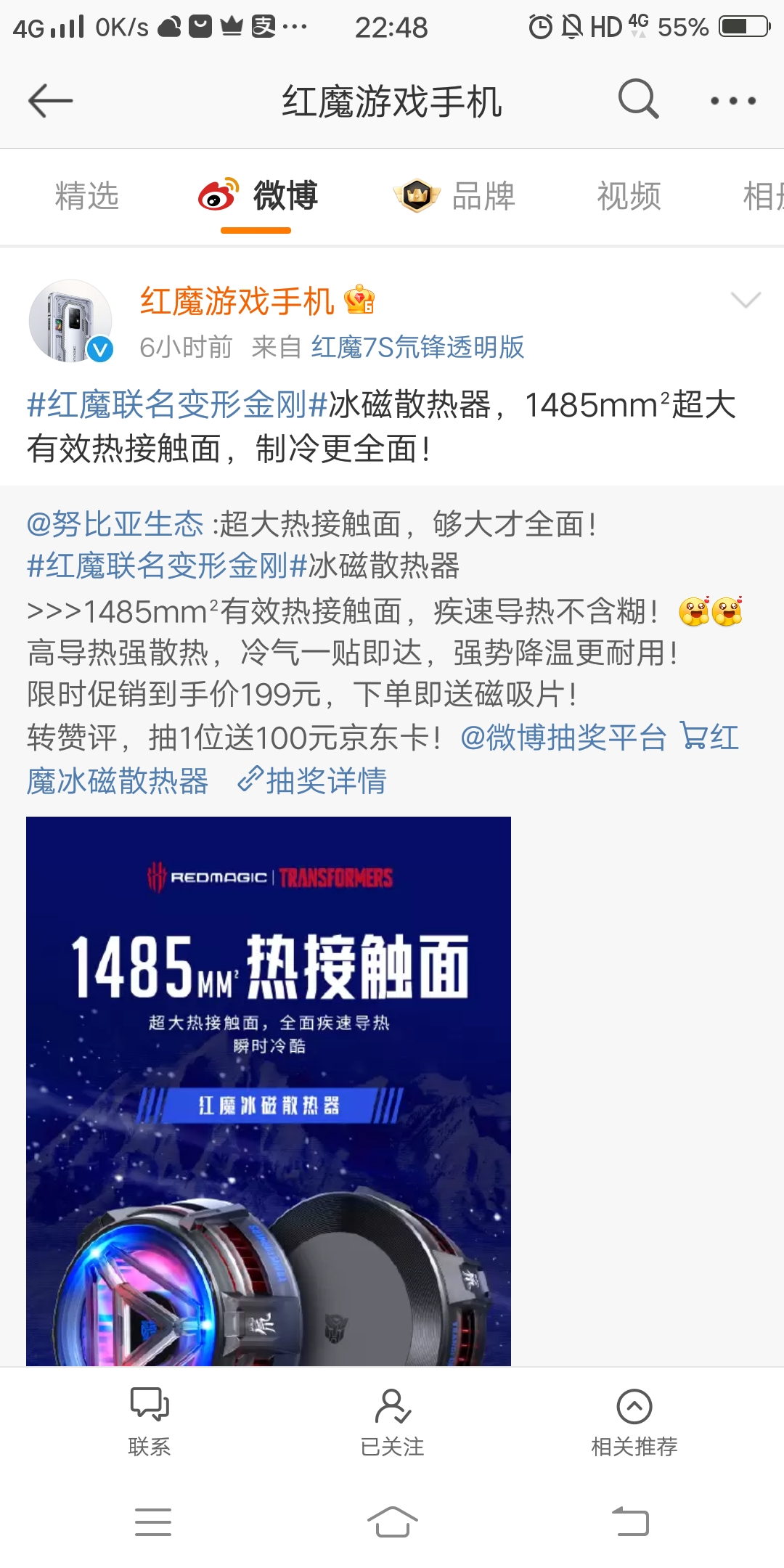This screenshot has width=784, height=1568.
Task: Switch to the 视频 tab
Action: point(629,196)
